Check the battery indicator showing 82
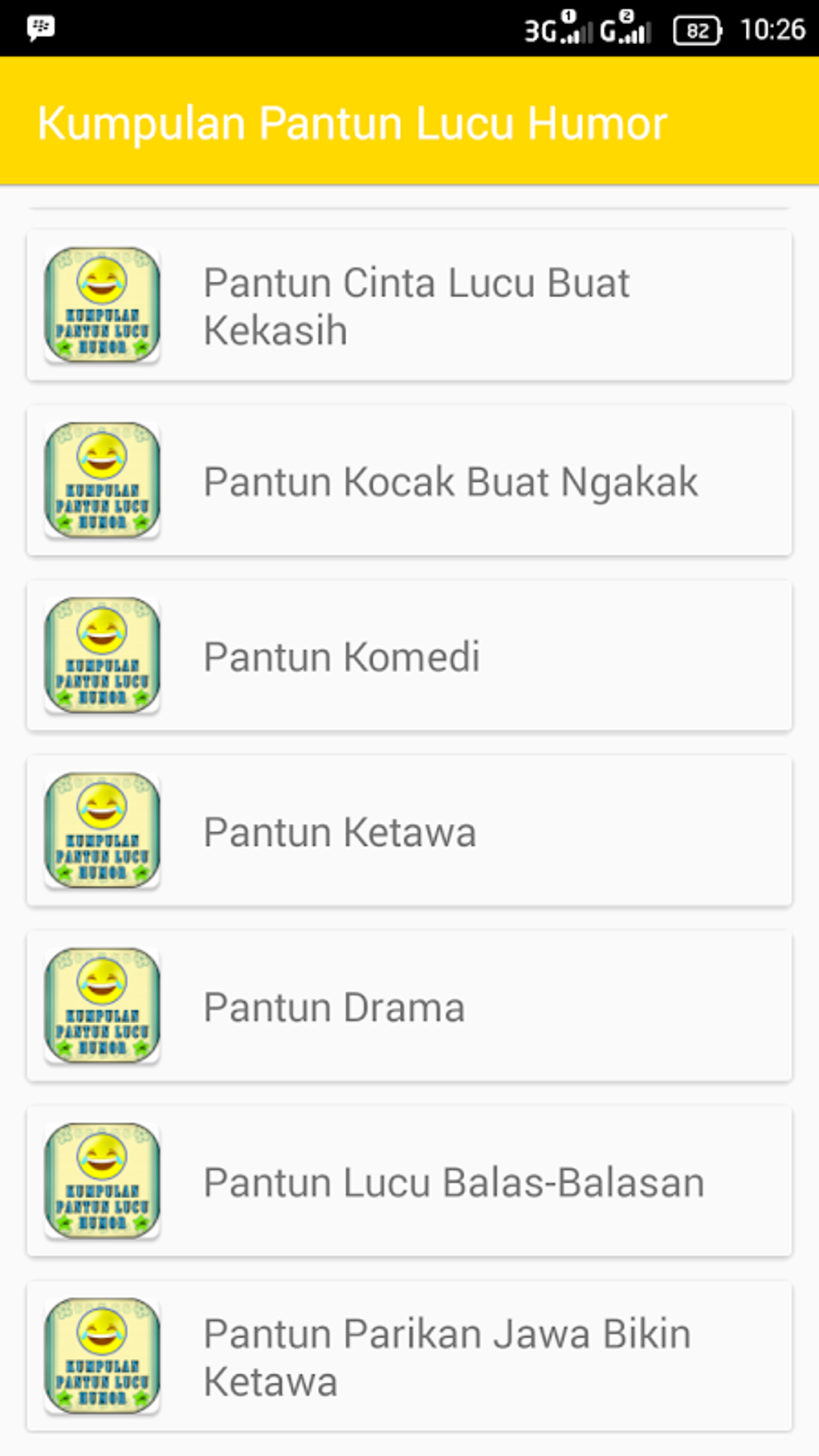 [697, 29]
